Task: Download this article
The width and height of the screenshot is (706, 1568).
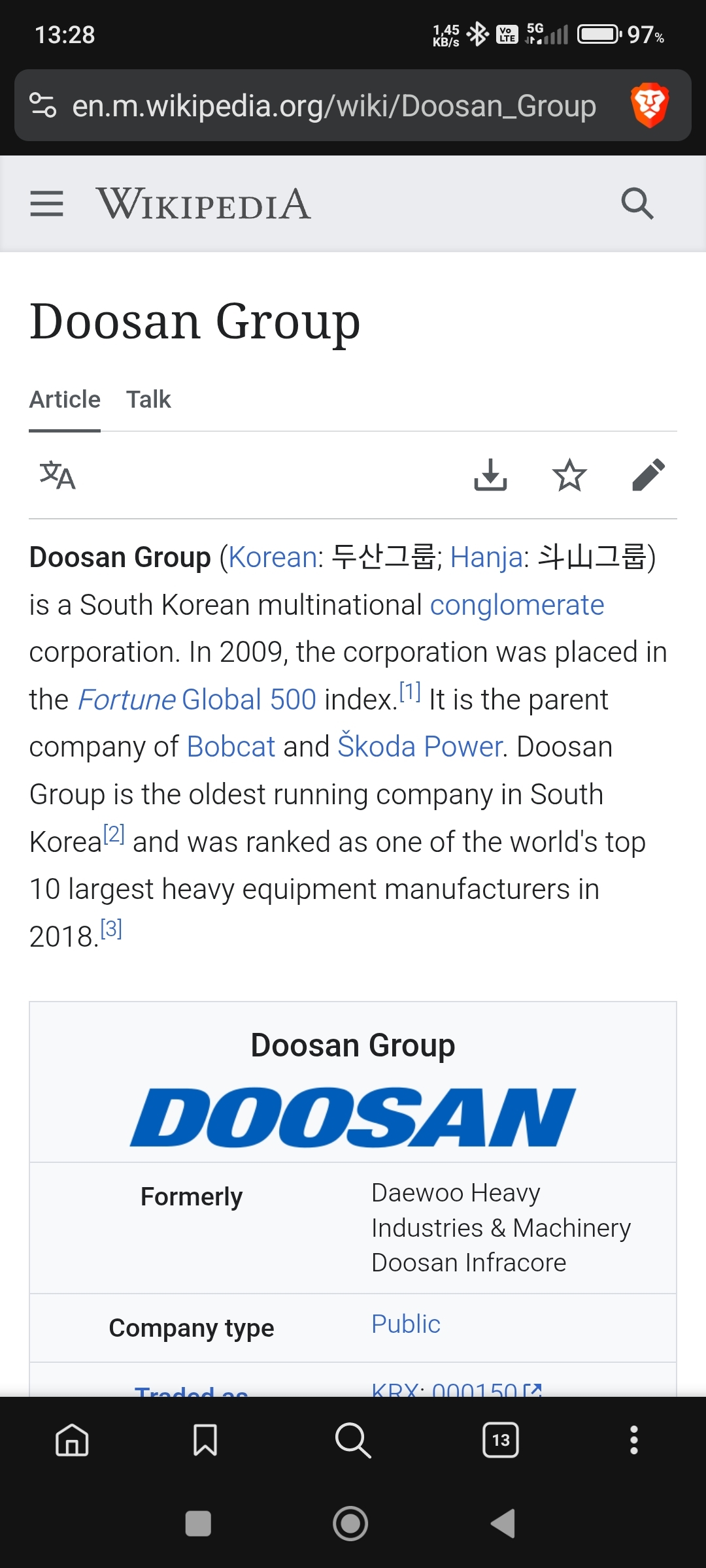Action: click(490, 475)
